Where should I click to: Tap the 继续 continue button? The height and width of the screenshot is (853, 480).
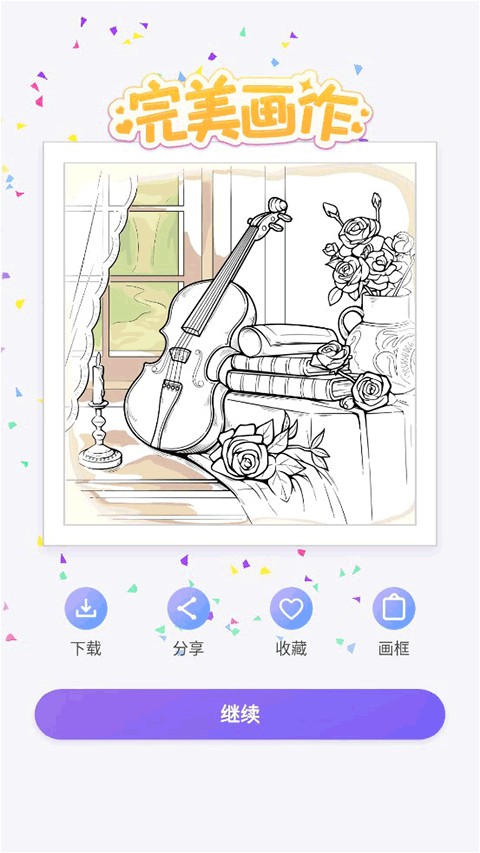pyautogui.click(x=240, y=714)
